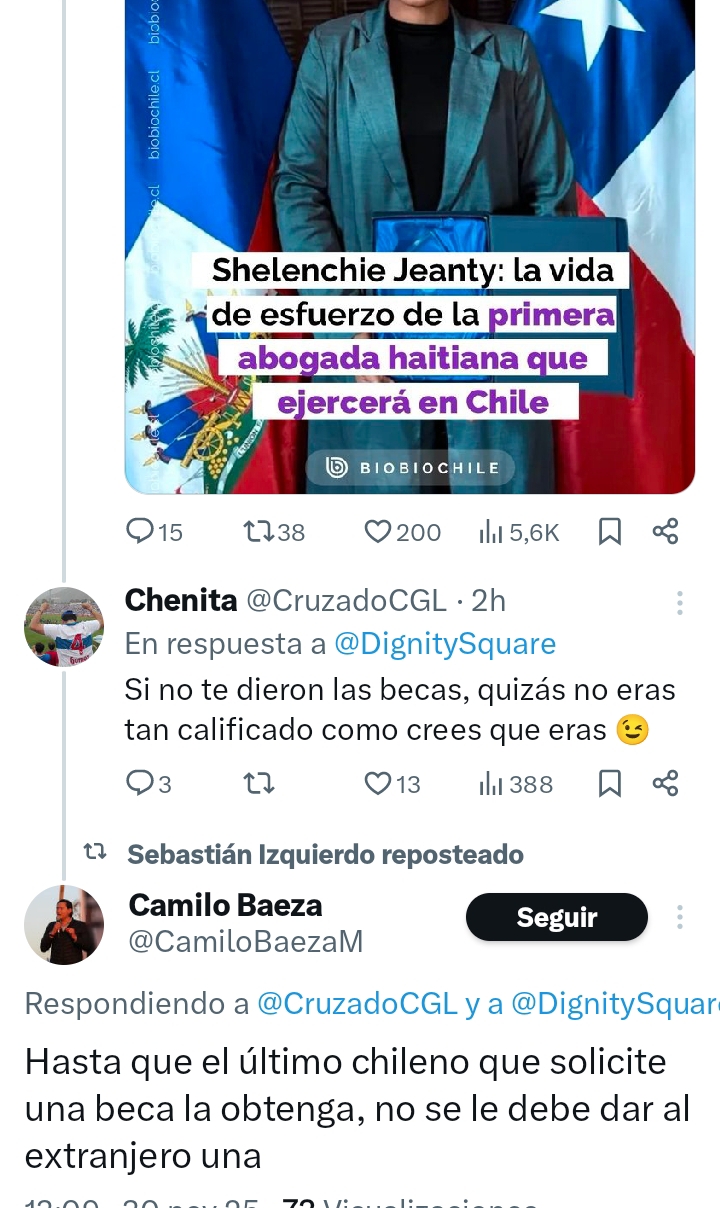Image resolution: width=720 pixels, height=1208 pixels.
Task: Repost Chenita's reply
Action: tap(260, 783)
